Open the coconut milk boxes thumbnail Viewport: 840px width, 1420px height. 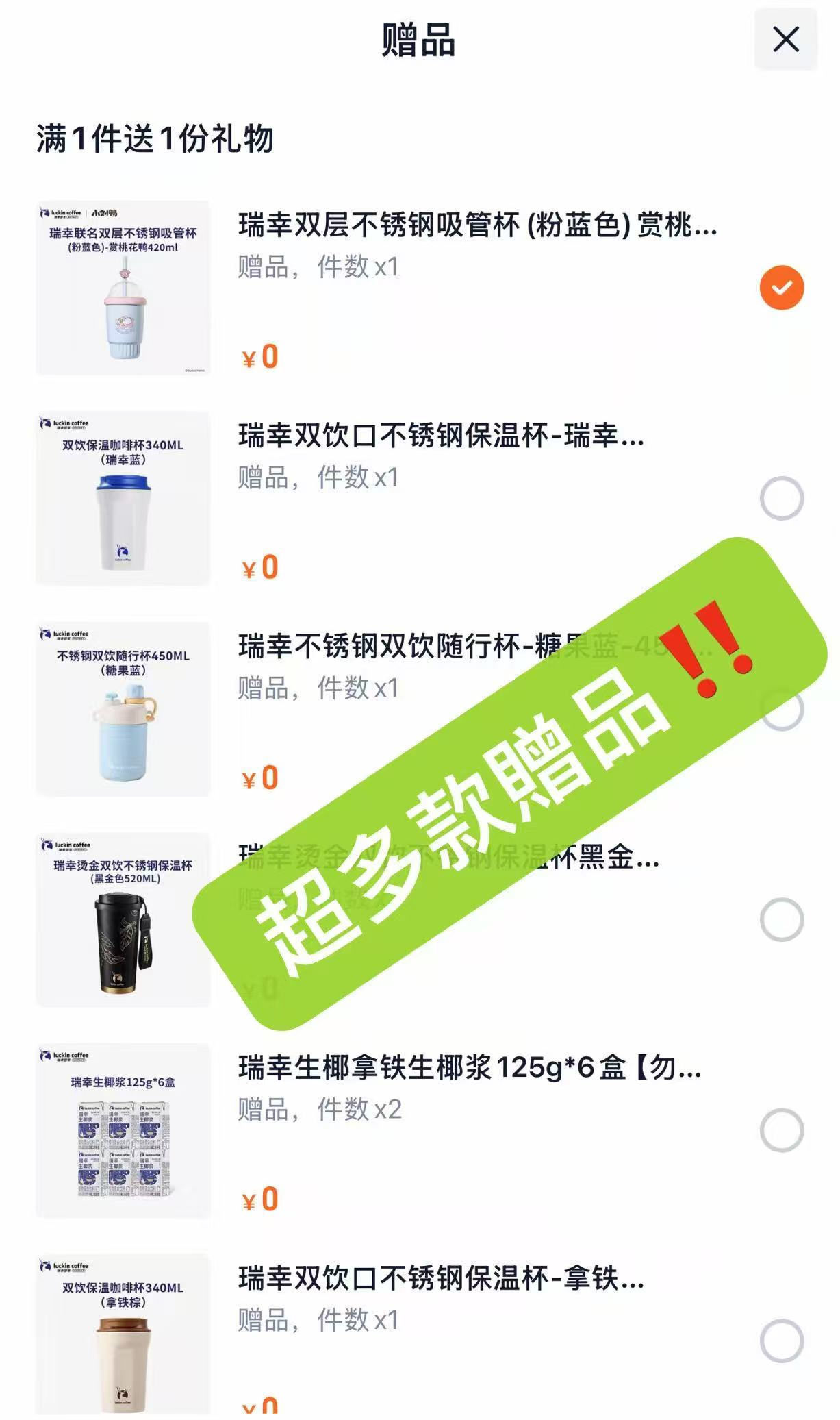point(125,1130)
